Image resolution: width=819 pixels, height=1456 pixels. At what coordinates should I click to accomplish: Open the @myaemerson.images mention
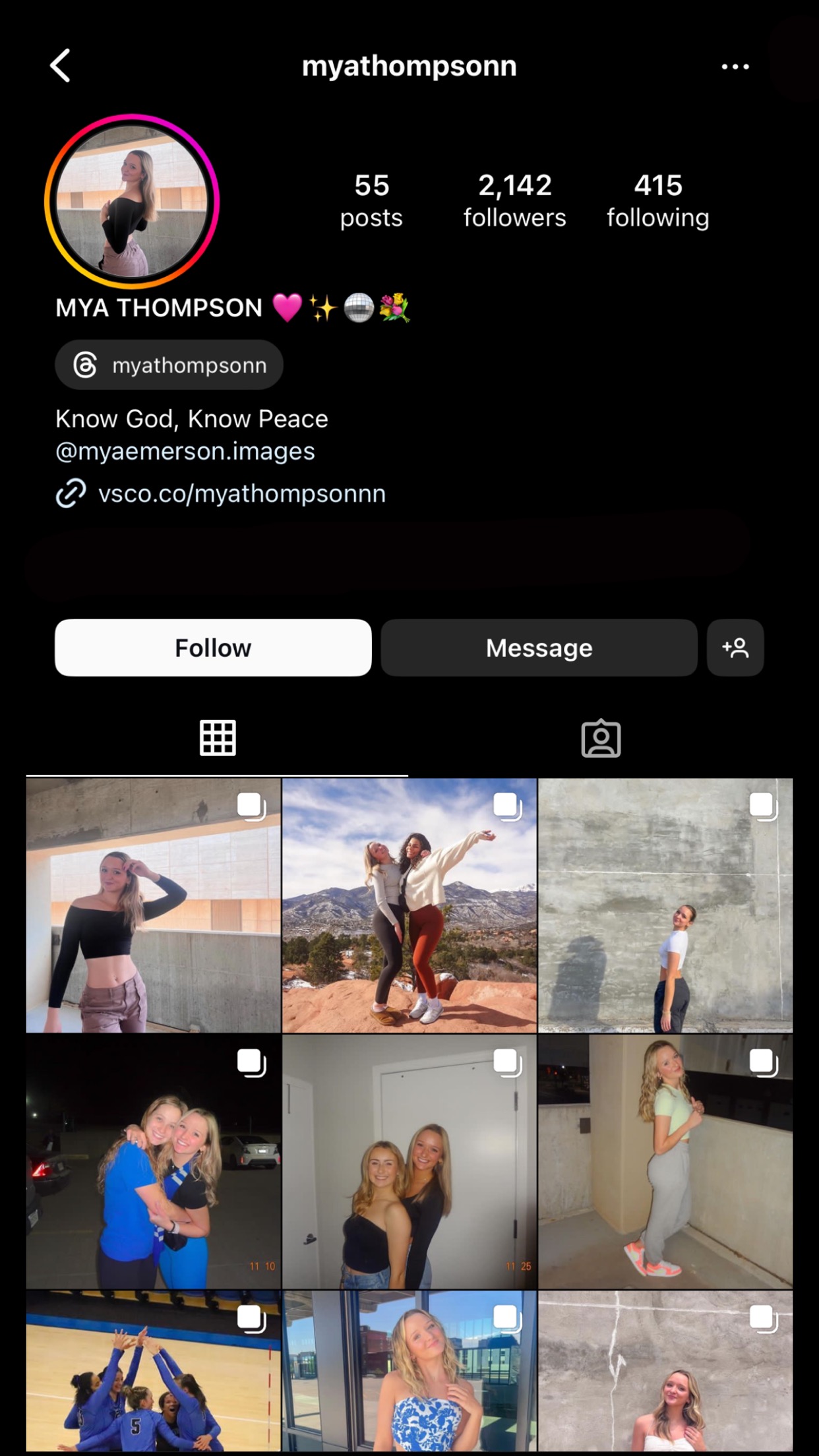185,452
